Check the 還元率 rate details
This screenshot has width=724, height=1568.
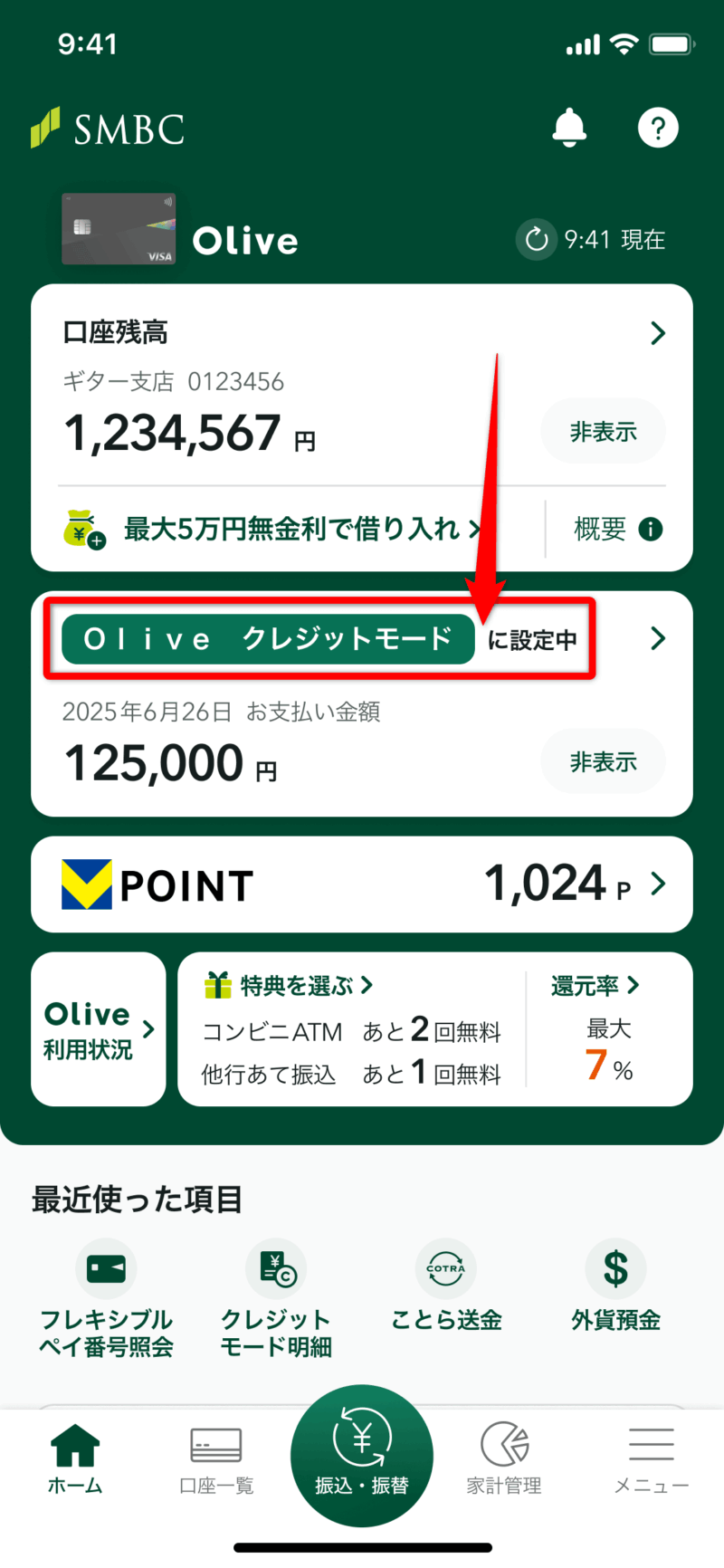(595, 985)
